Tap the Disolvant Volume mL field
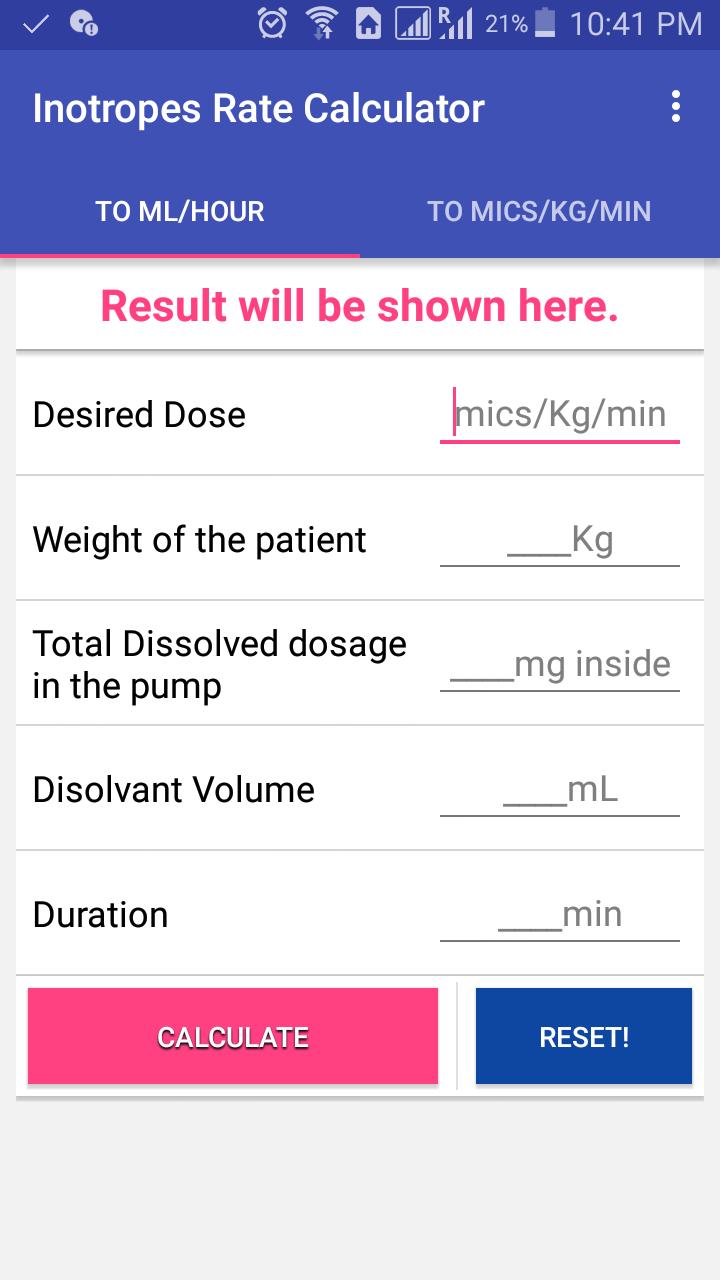This screenshot has height=1280, width=720. pos(559,789)
